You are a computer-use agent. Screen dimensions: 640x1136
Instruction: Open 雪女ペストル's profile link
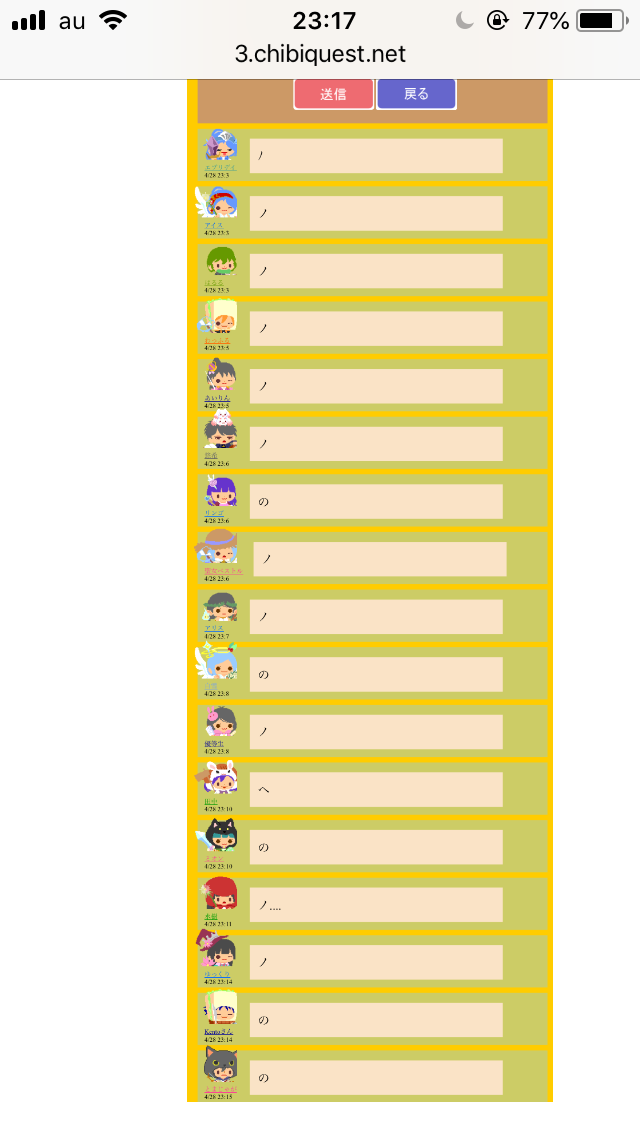[223, 571]
